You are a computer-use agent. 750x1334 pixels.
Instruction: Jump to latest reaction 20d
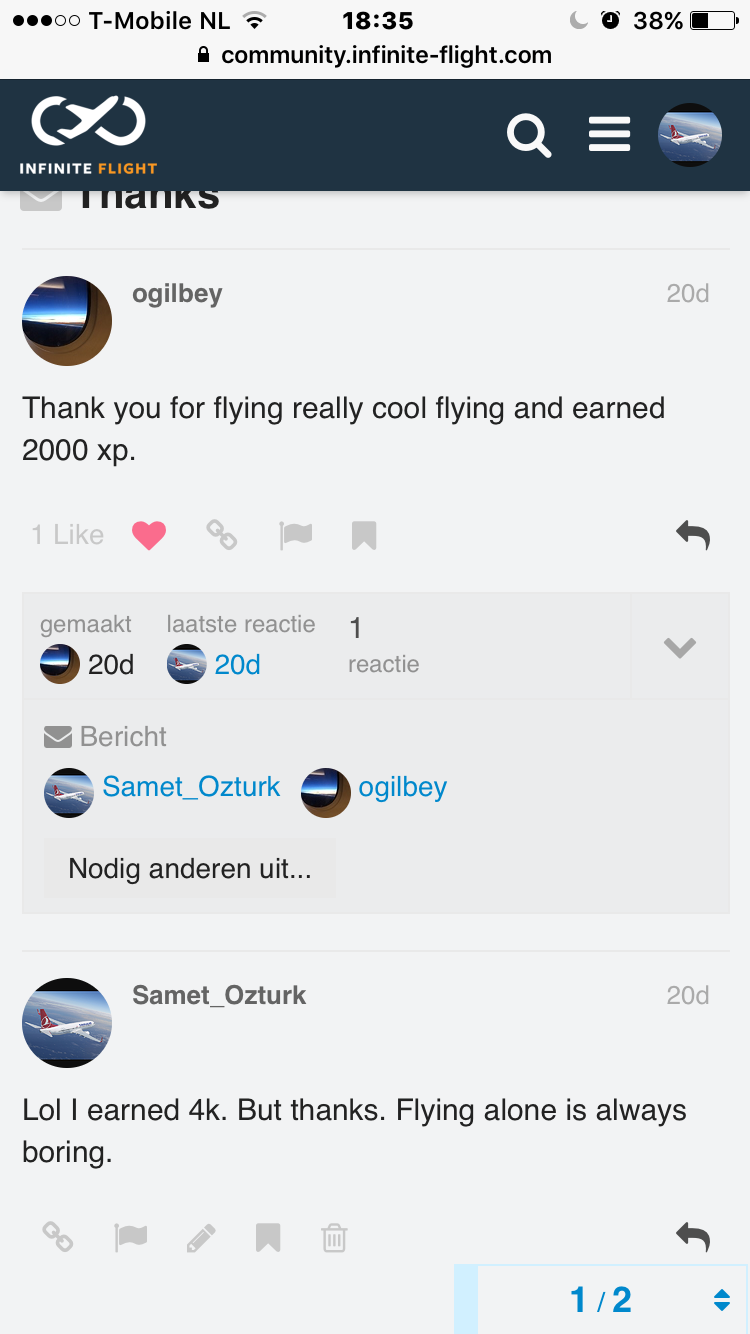pos(237,665)
